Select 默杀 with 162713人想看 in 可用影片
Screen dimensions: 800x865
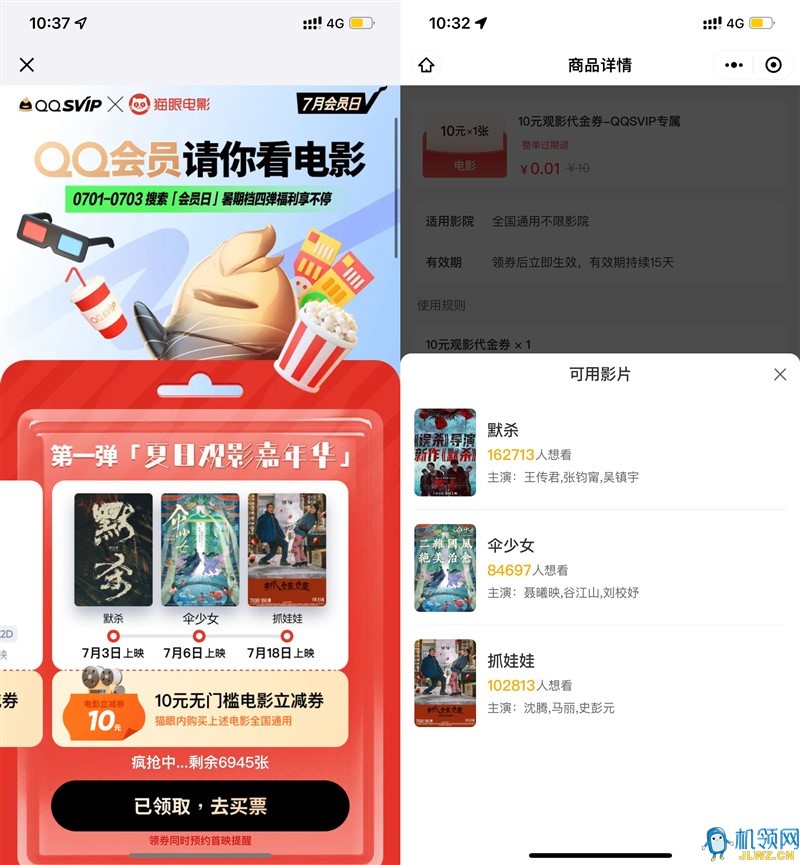[x=600, y=452]
